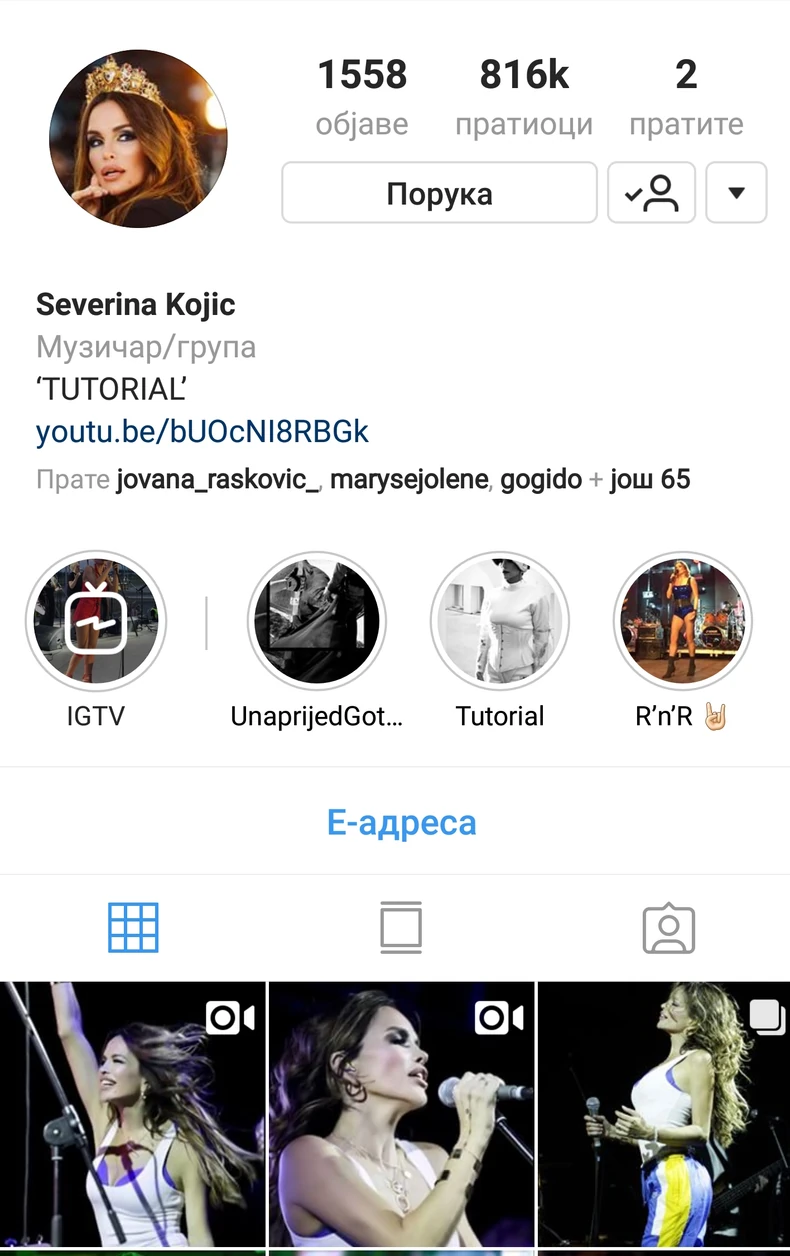
Task: Expand suggested accounts dropdown arrow
Action: [x=736, y=193]
